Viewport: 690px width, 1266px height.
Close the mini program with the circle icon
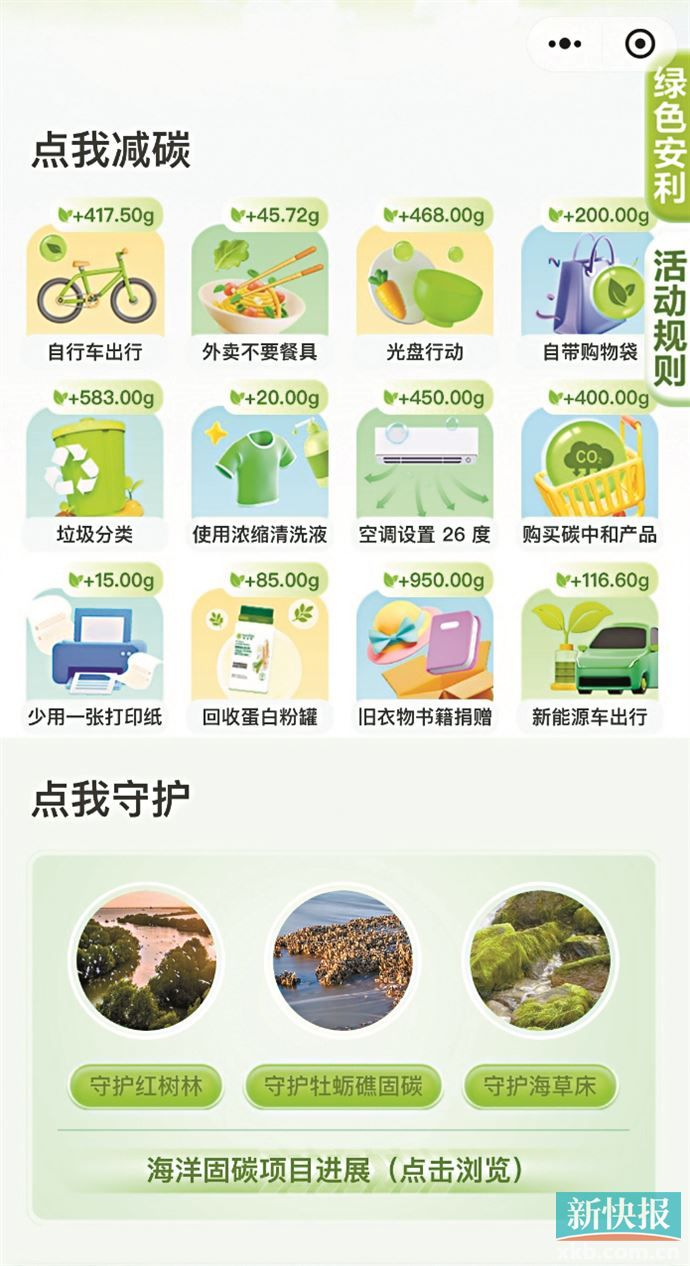(x=639, y=44)
